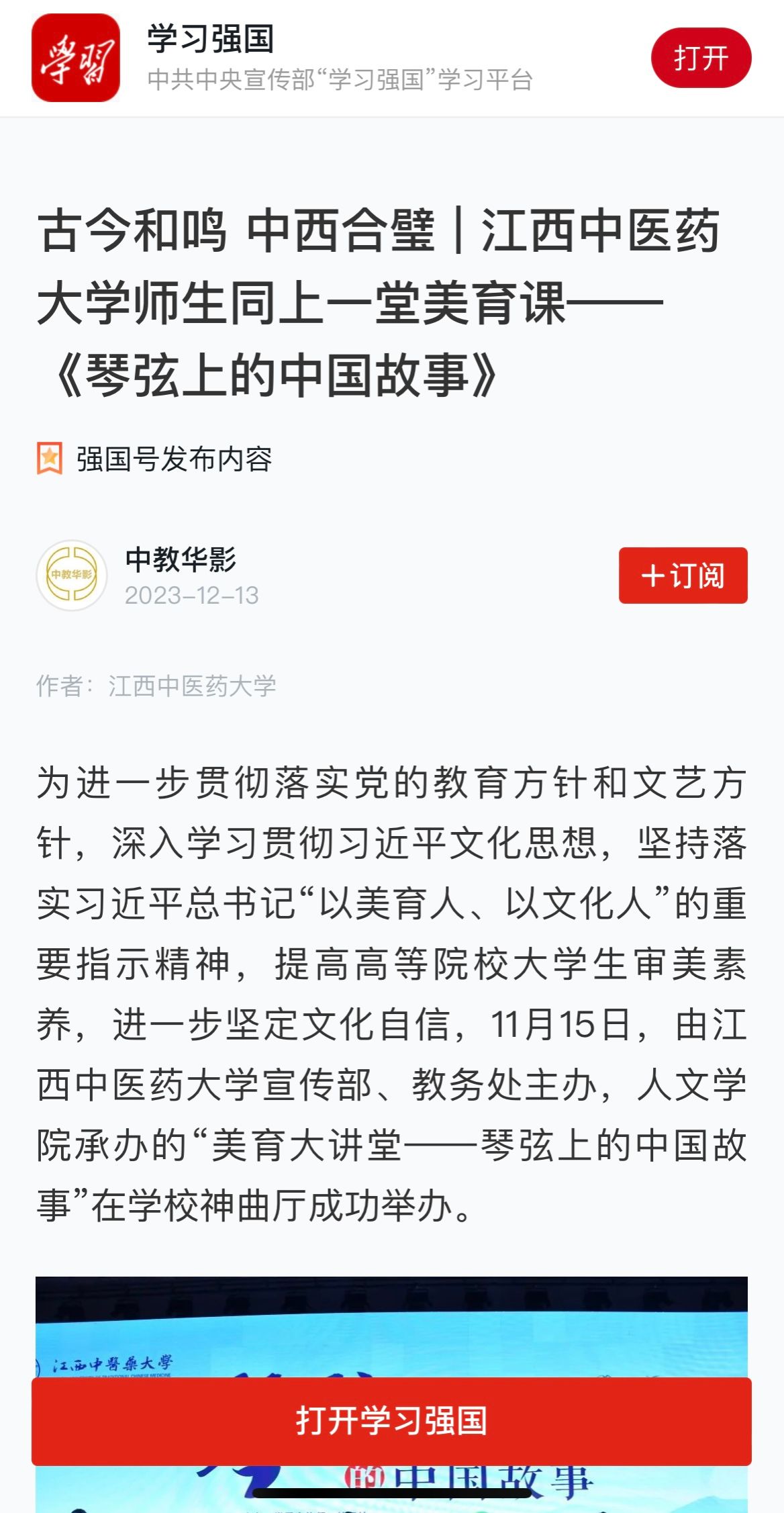
Task: Tap the 打开 button in top banner
Action: coord(701,58)
